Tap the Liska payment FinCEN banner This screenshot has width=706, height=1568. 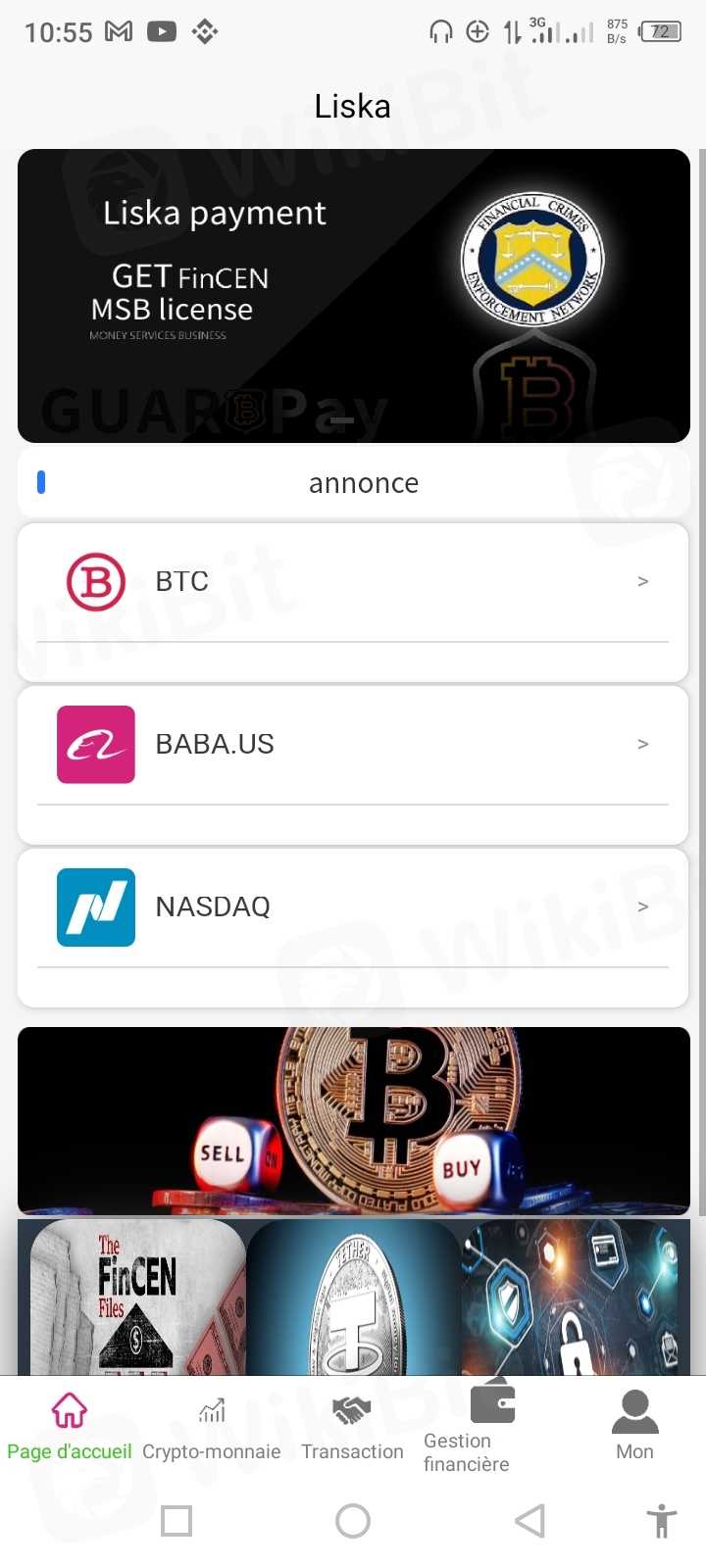click(x=353, y=296)
